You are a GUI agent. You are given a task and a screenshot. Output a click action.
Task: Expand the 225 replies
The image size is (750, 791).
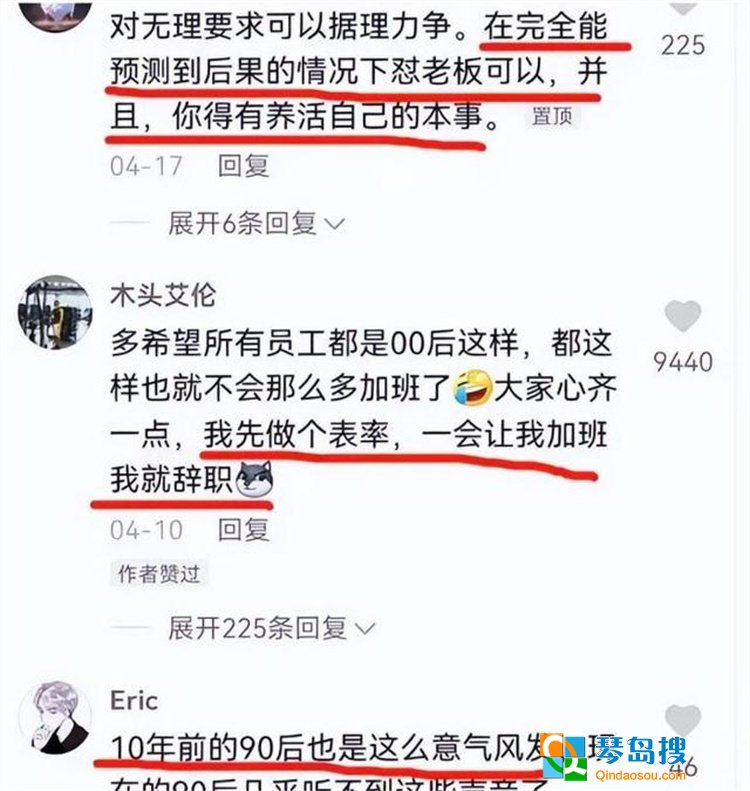click(271, 628)
